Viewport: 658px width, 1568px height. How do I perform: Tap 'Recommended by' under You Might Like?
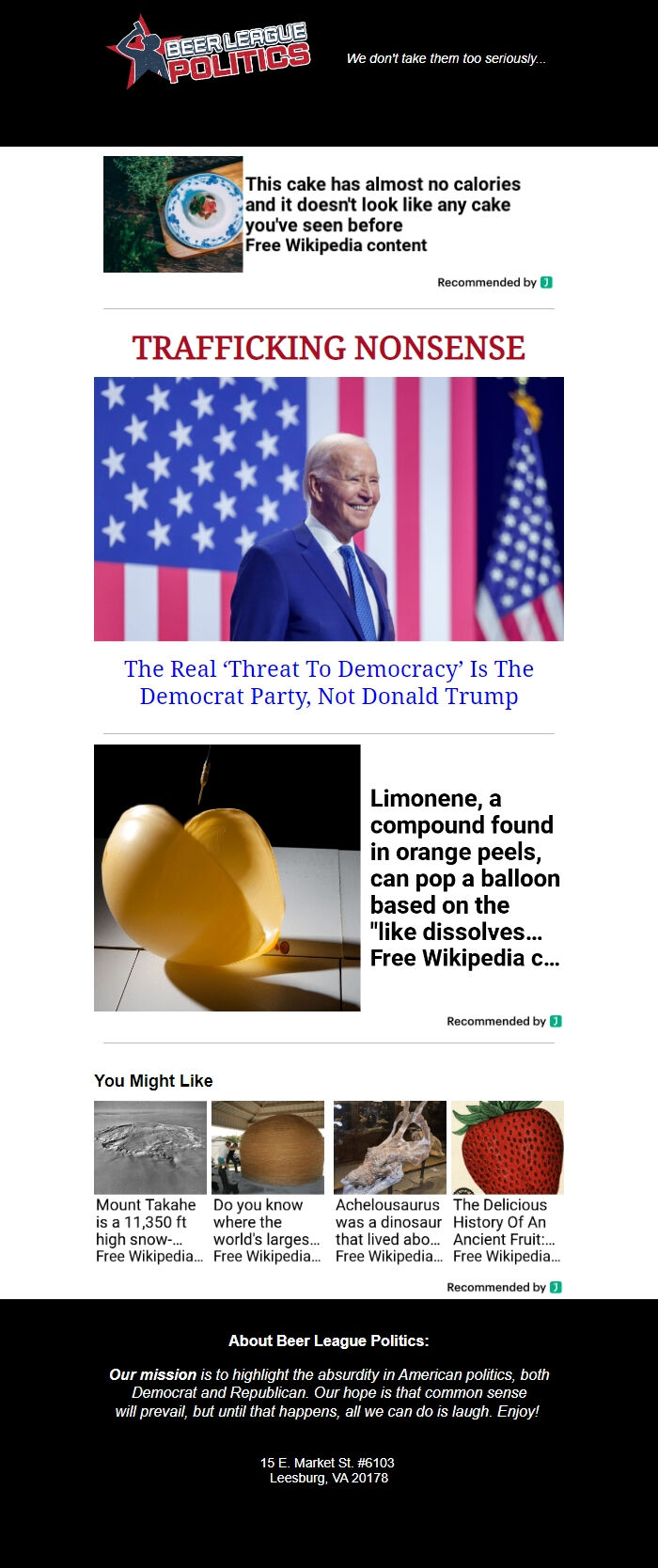pyautogui.click(x=503, y=1287)
